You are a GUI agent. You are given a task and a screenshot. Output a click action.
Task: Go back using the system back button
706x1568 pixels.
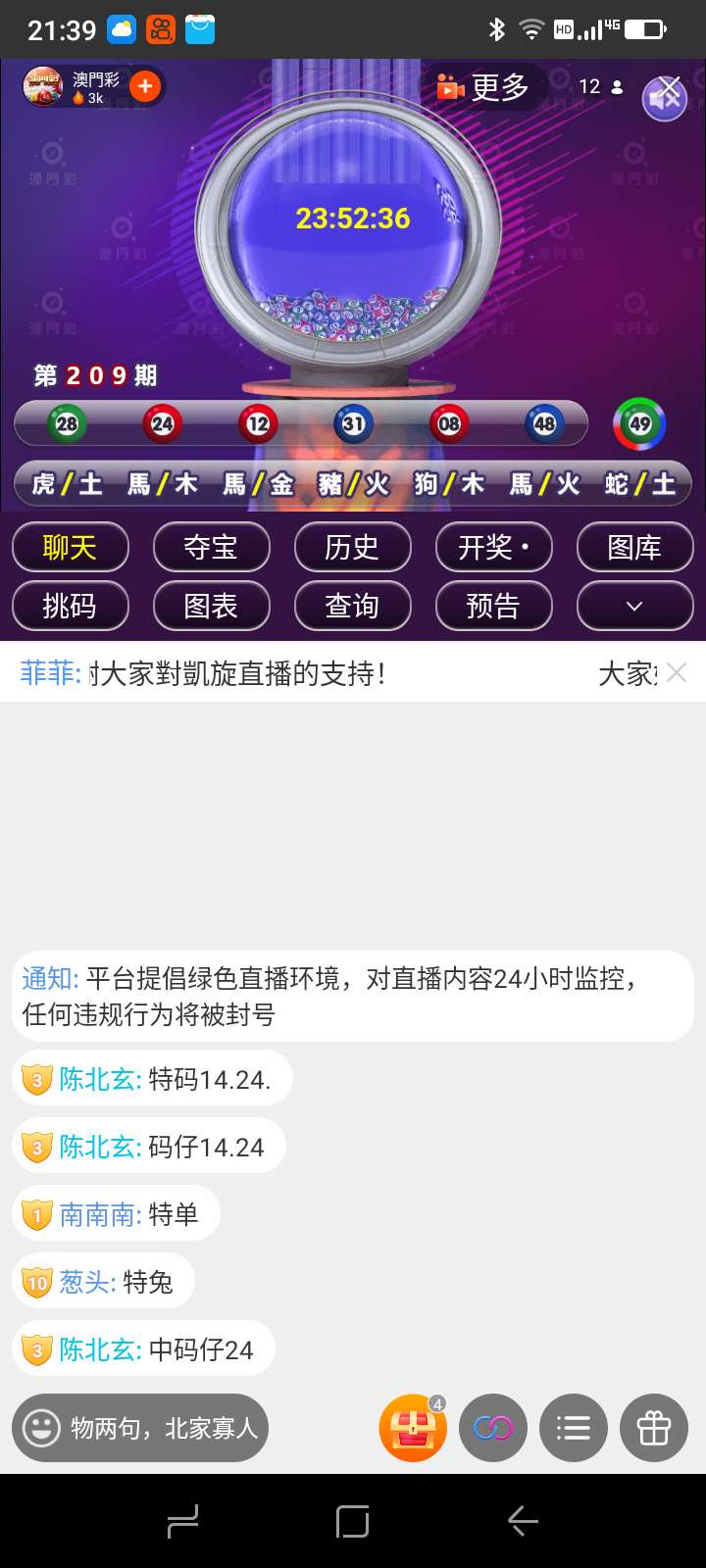[523, 1521]
